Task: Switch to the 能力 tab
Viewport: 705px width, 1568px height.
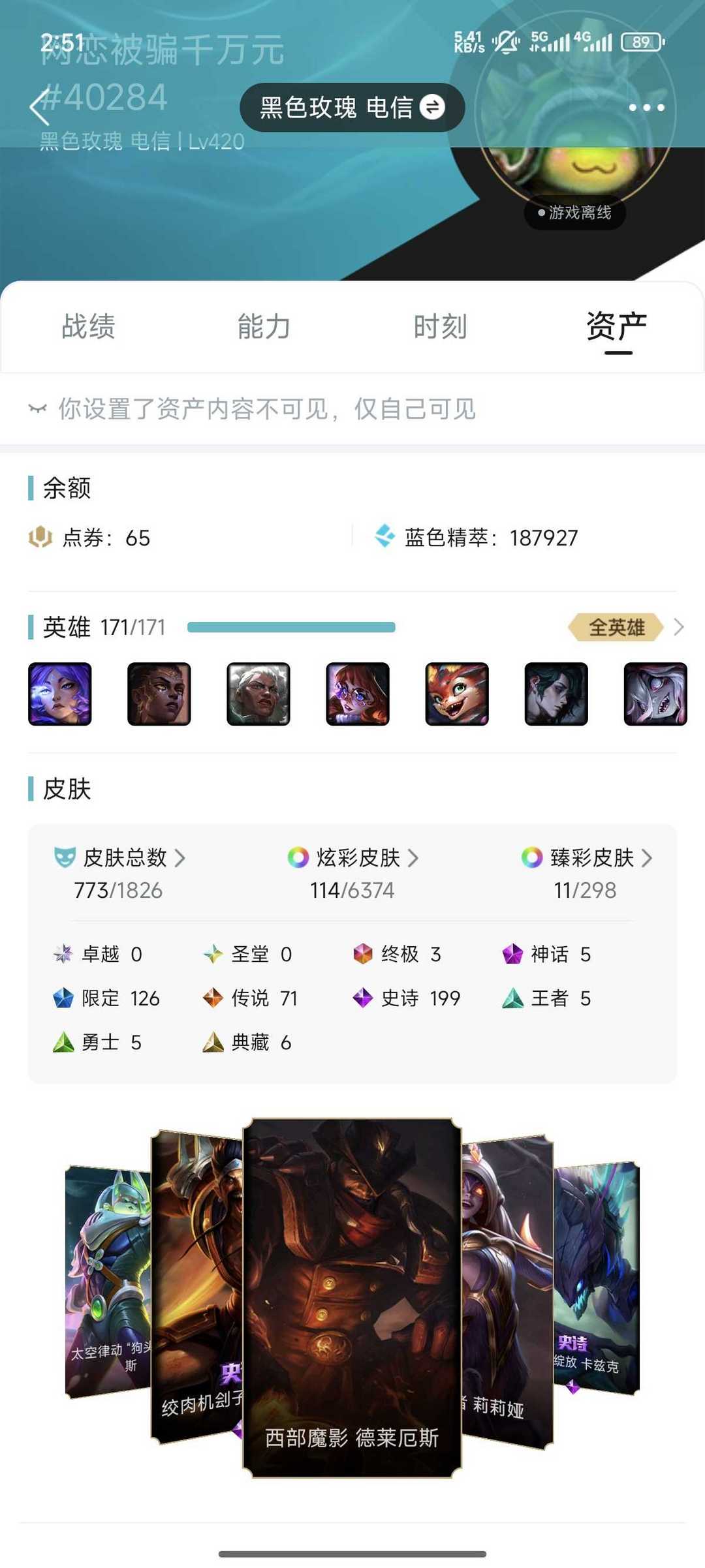Action: [x=264, y=326]
